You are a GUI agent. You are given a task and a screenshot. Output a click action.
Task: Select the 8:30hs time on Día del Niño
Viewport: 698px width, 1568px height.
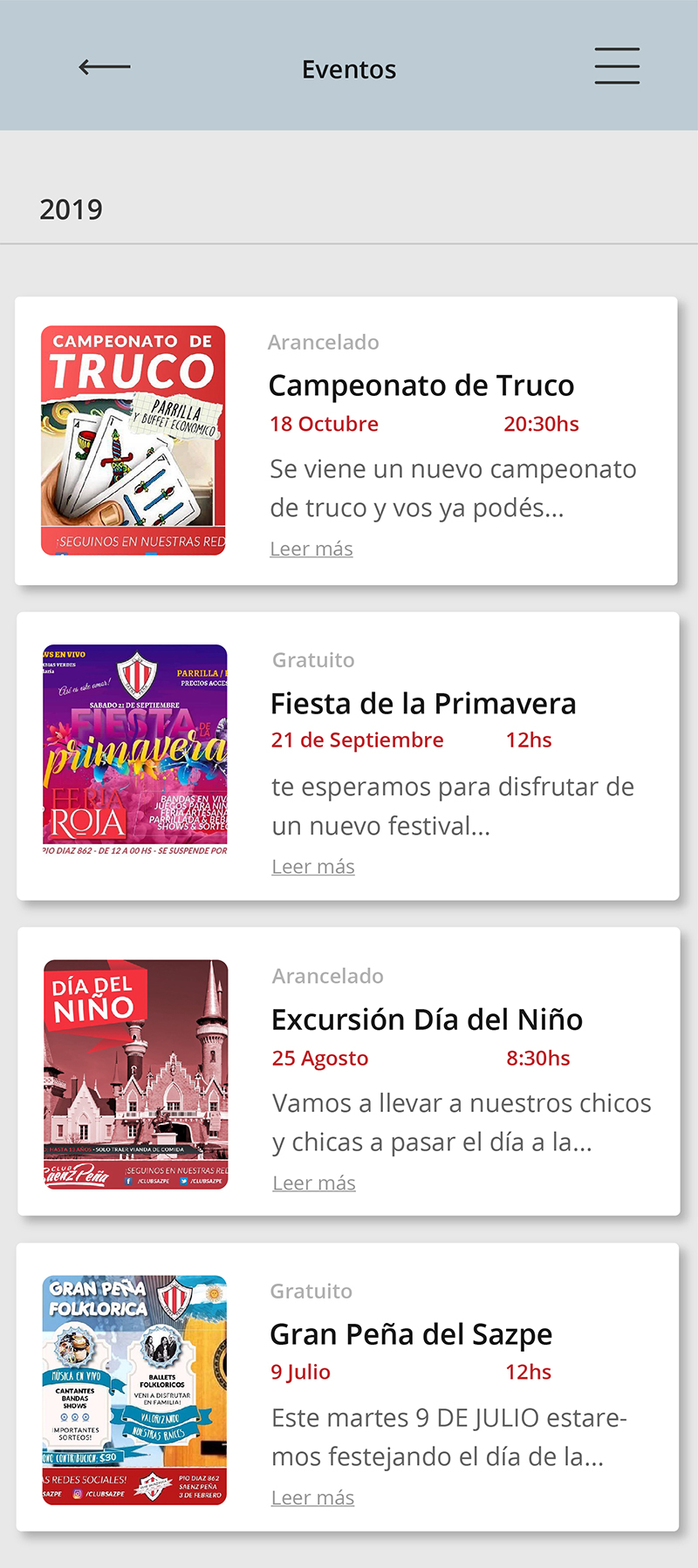tap(537, 1057)
